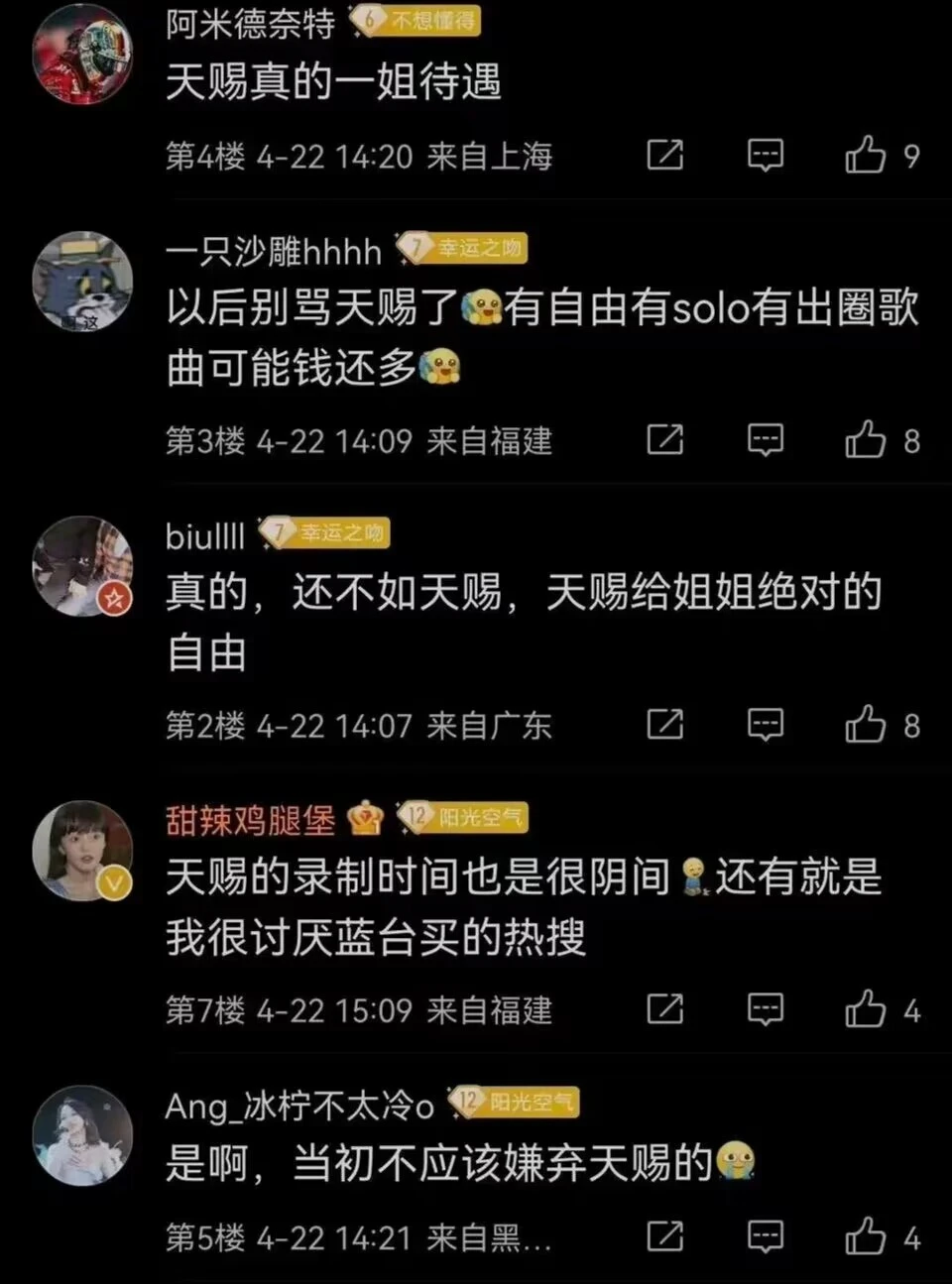
Task: Reply to 阿米德奈特's 4楼 comment
Action: 765,156
